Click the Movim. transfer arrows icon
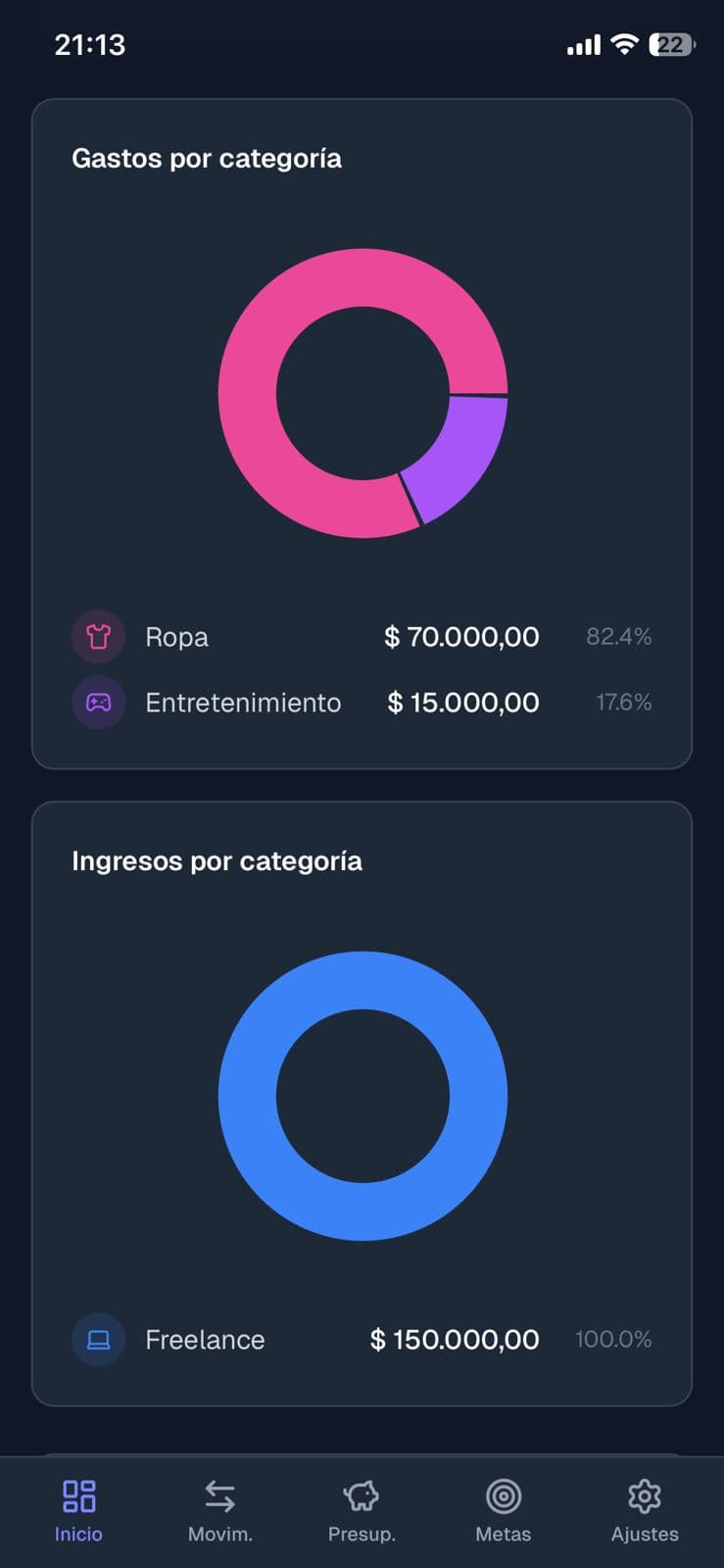Viewport: 724px width, 1568px height. [218, 1494]
